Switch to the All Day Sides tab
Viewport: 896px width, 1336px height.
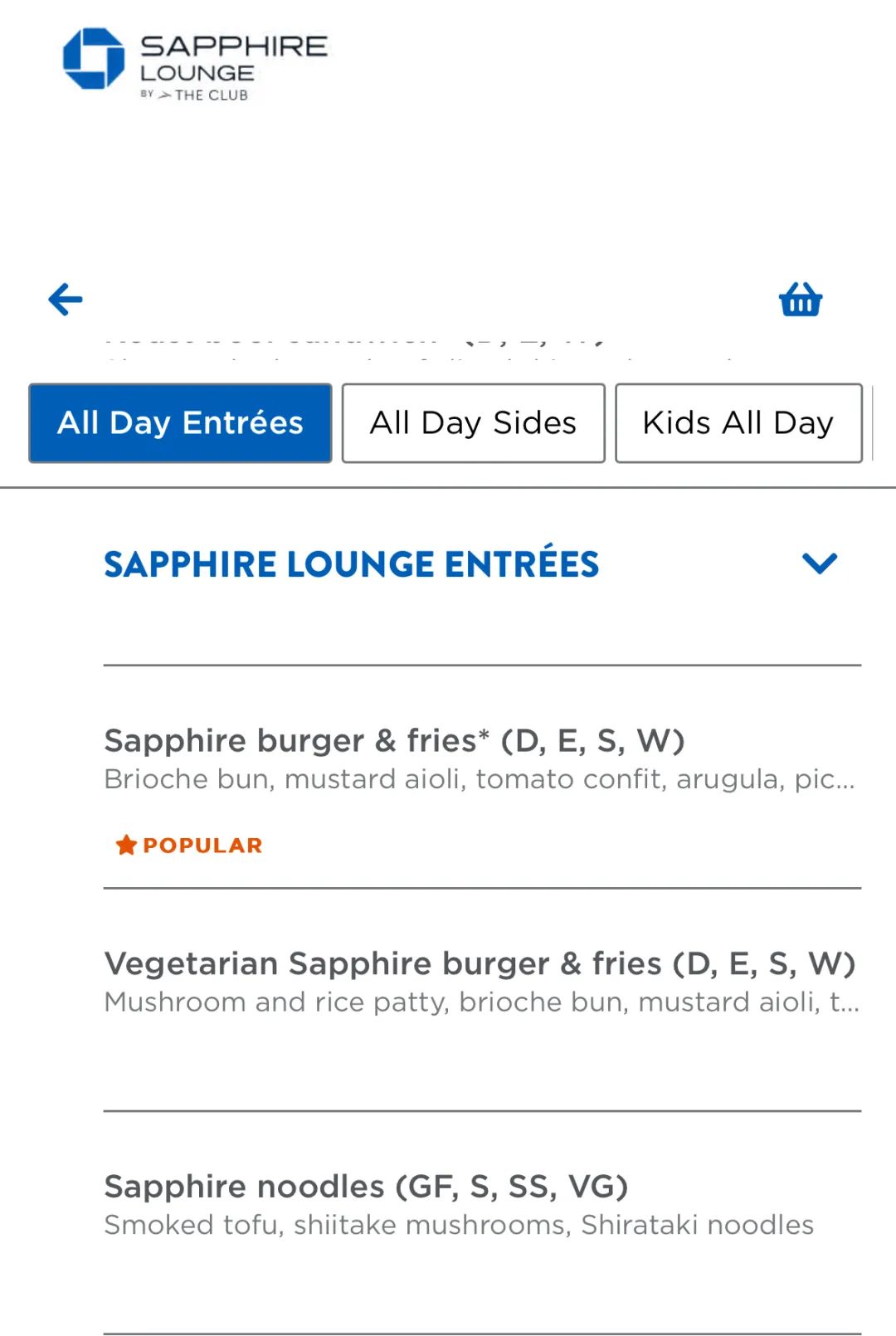[472, 423]
